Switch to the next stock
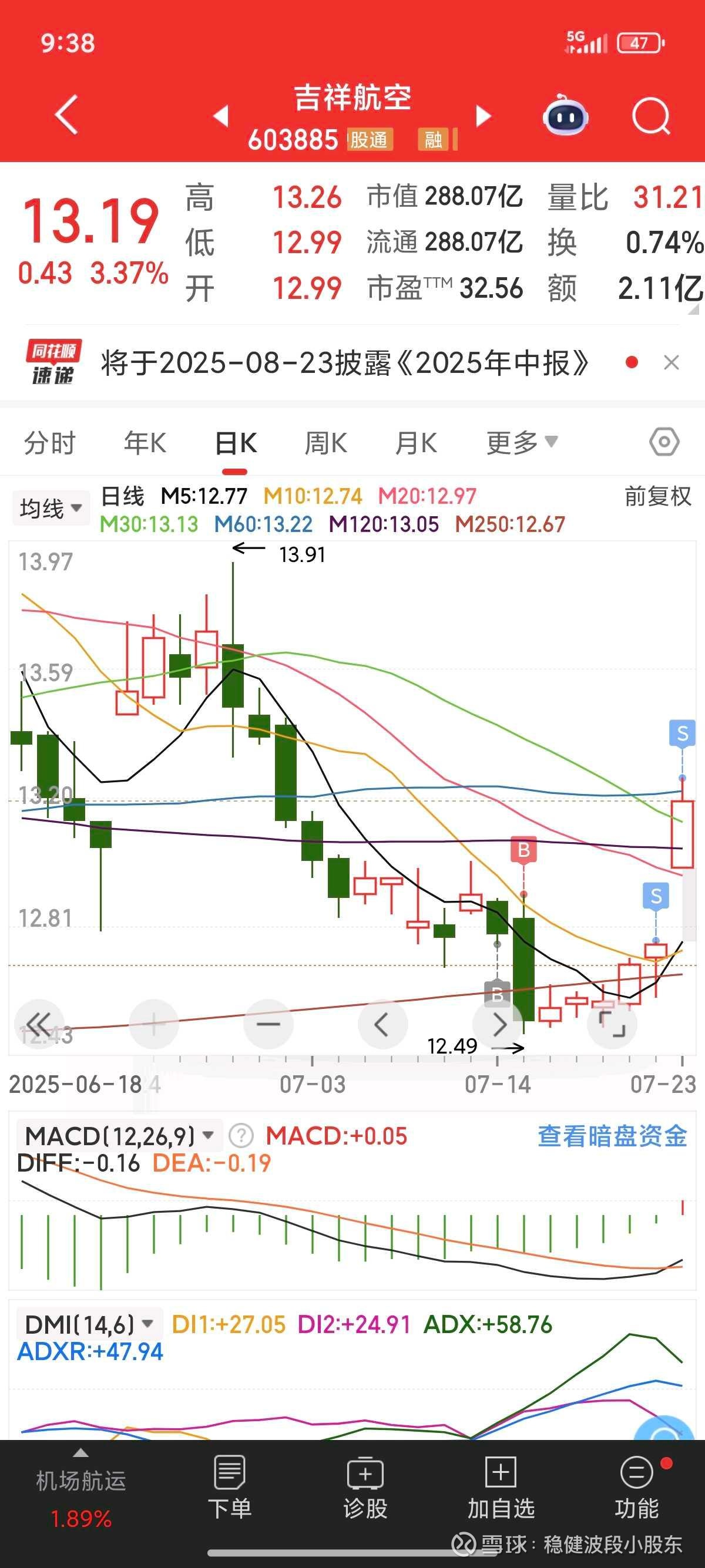The height and width of the screenshot is (1568, 705). (x=484, y=116)
